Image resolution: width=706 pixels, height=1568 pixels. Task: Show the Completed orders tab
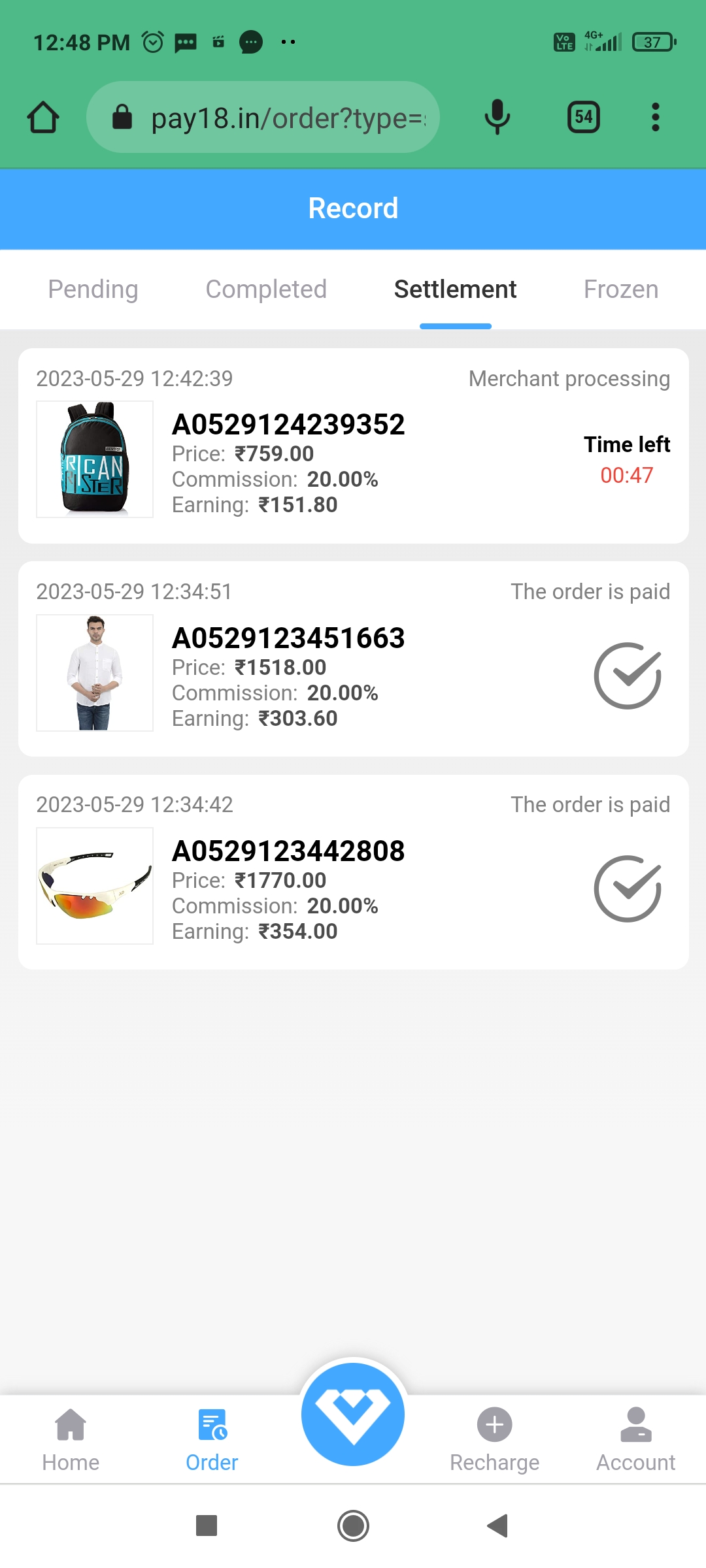point(266,289)
